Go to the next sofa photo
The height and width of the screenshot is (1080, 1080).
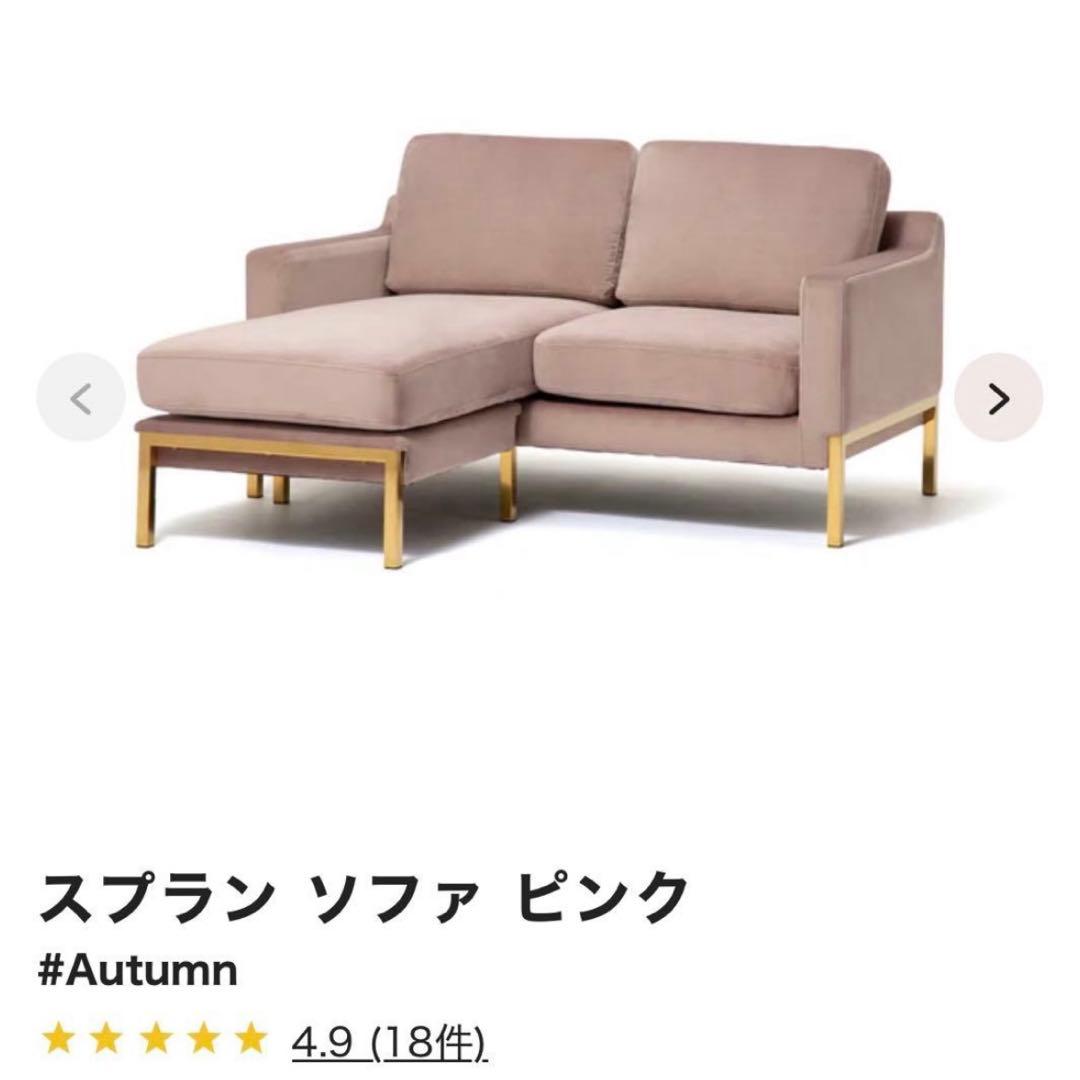998,399
